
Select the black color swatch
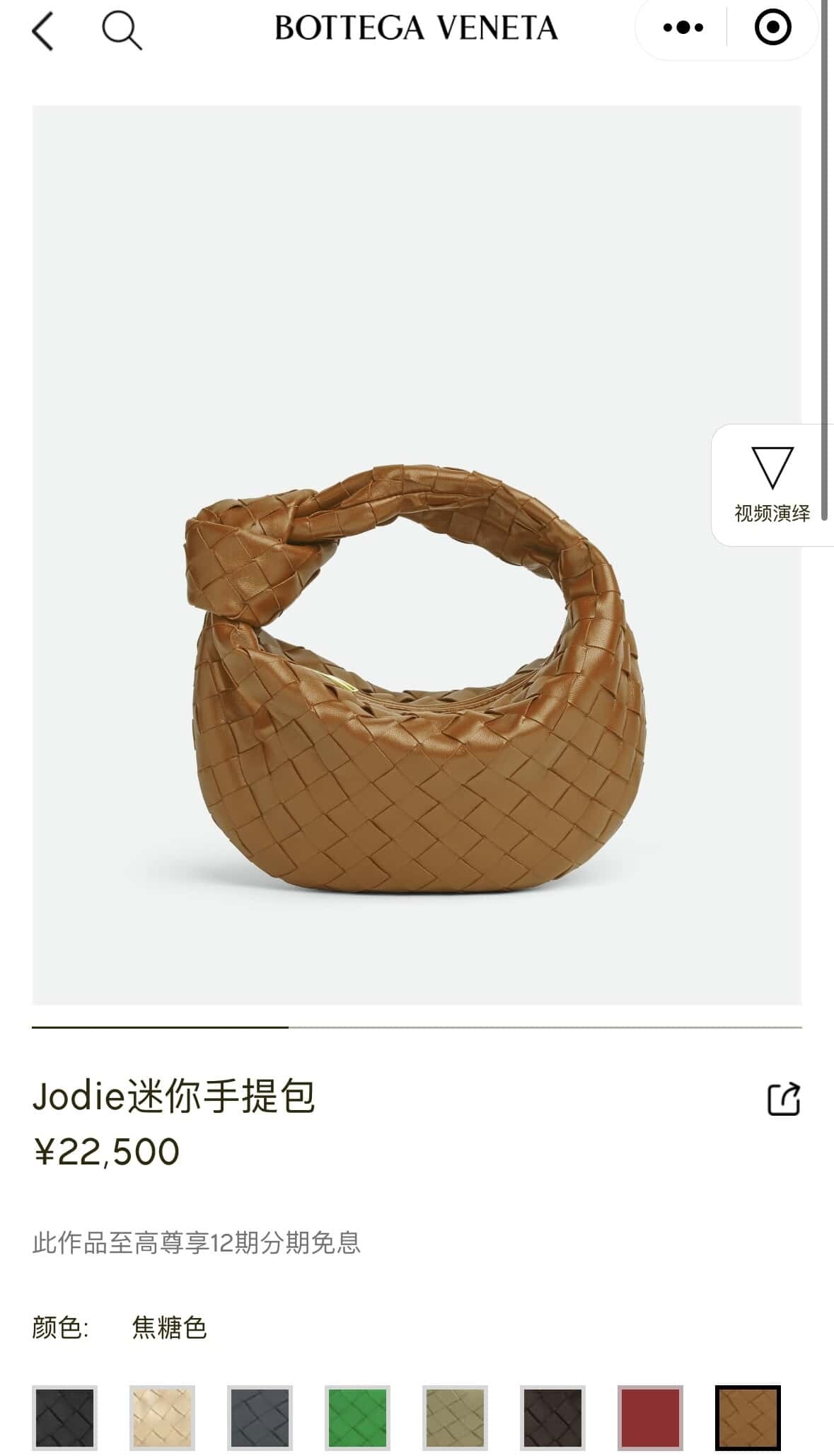point(65,1417)
